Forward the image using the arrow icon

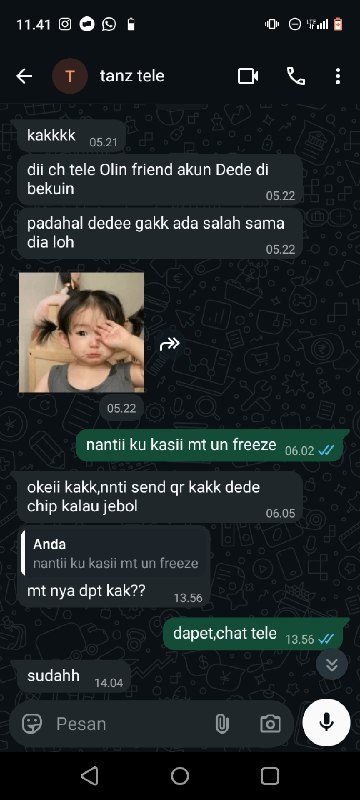(169, 344)
